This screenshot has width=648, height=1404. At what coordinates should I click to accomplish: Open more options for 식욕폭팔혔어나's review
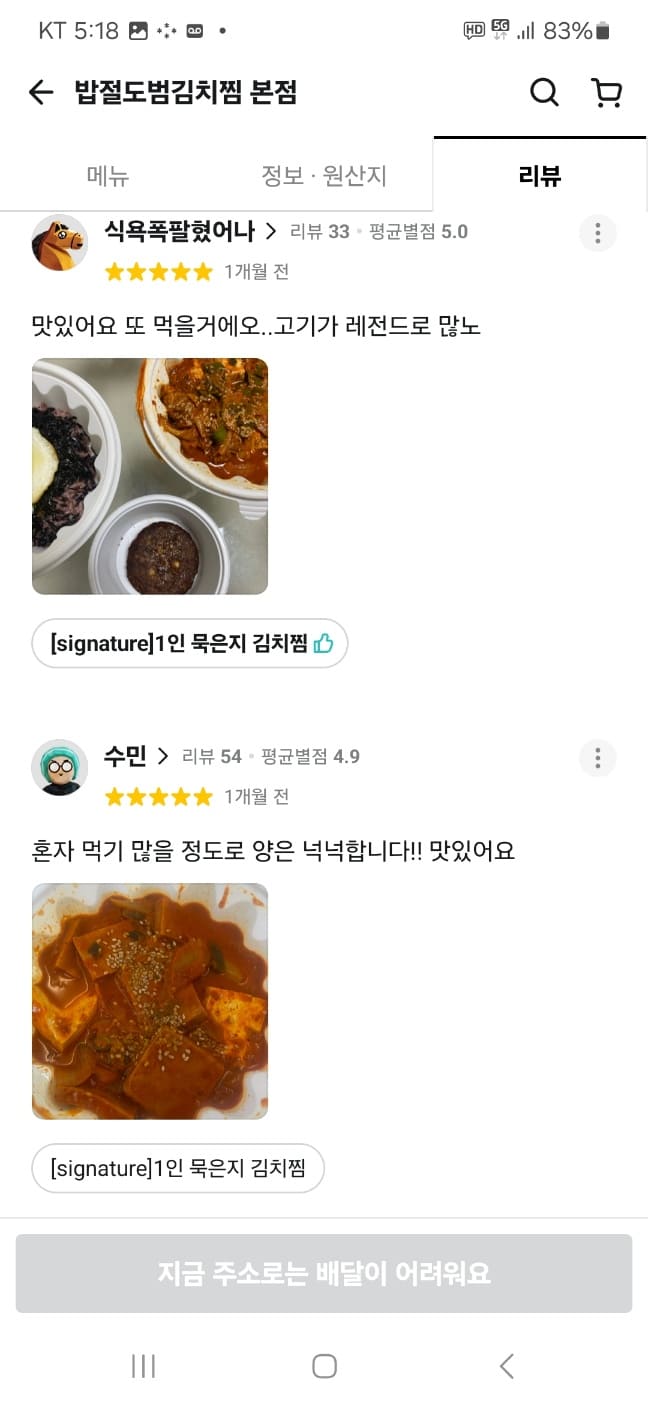(597, 233)
